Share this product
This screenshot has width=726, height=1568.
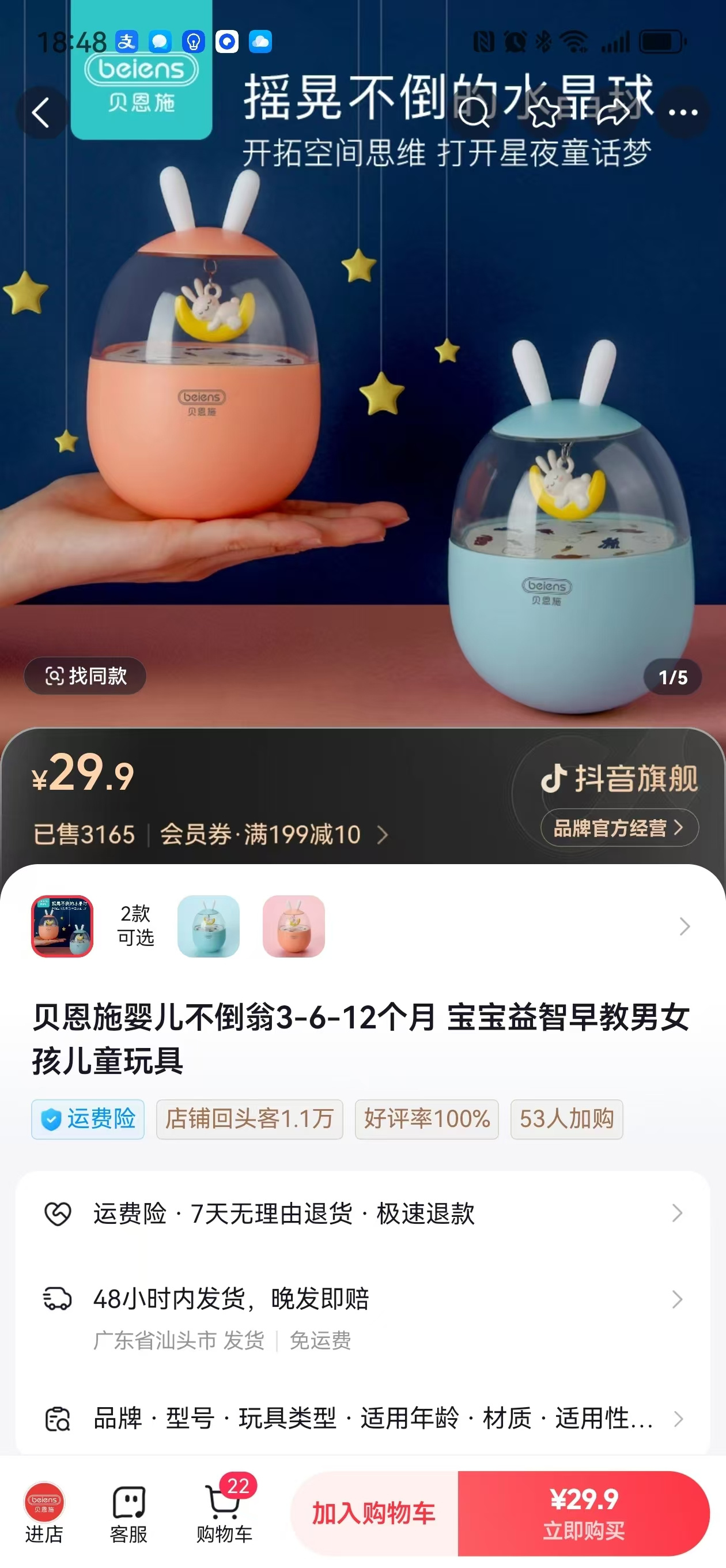(x=613, y=112)
